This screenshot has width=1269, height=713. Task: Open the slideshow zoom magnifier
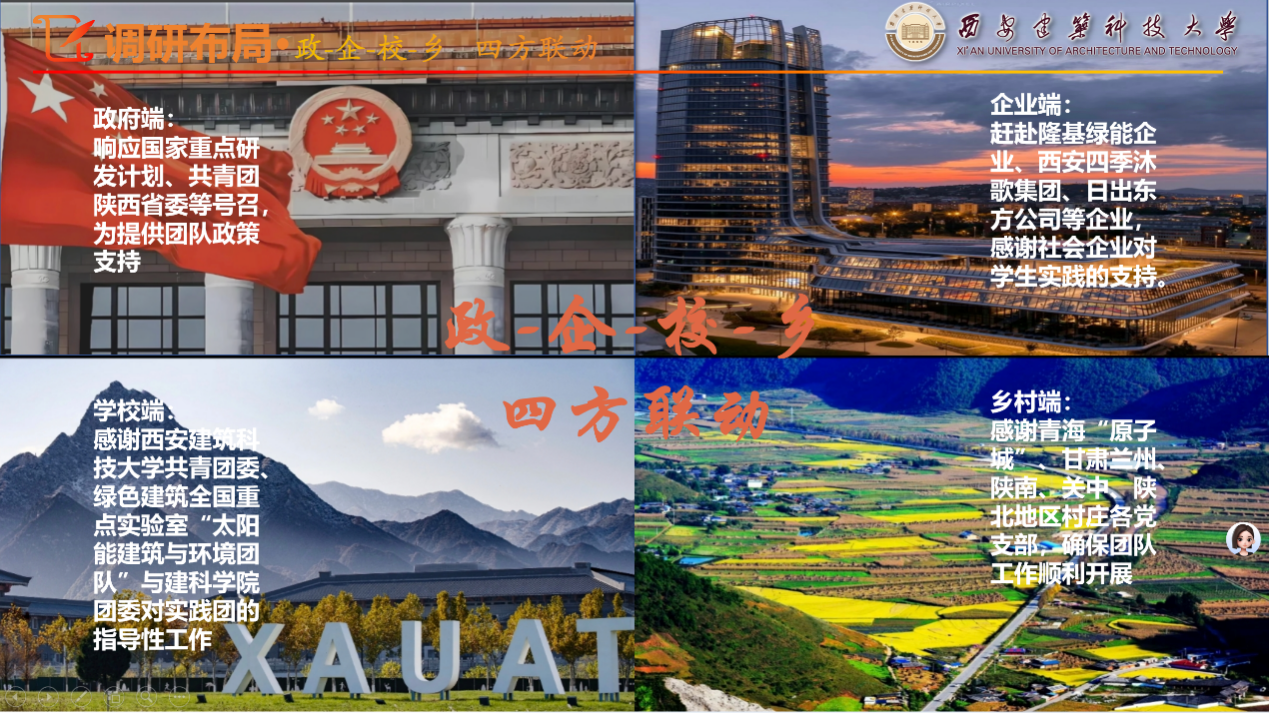click(x=146, y=697)
